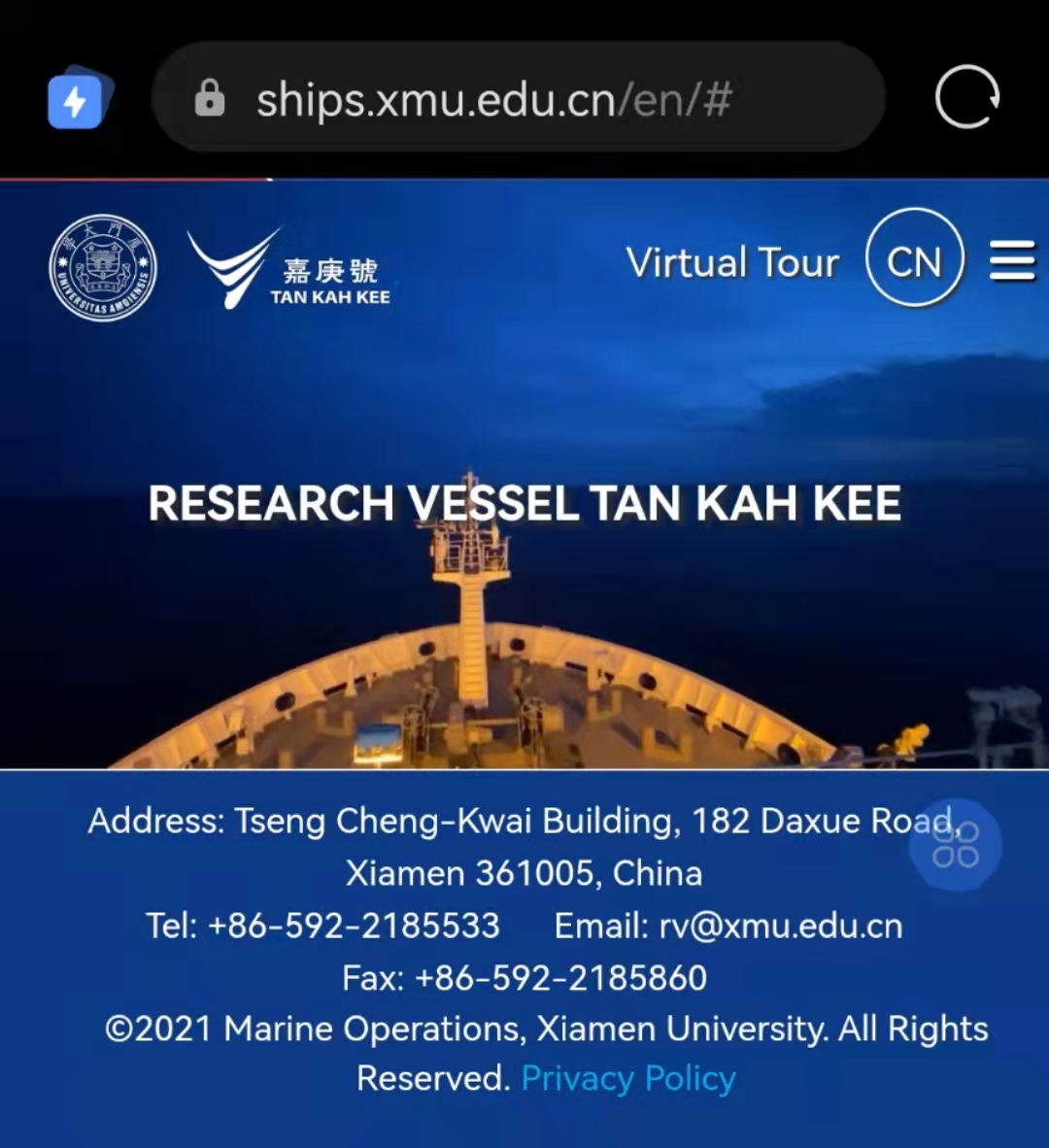This screenshot has height=1148, width=1049.
Task: Open the hamburger navigation menu
Action: 1012,261
